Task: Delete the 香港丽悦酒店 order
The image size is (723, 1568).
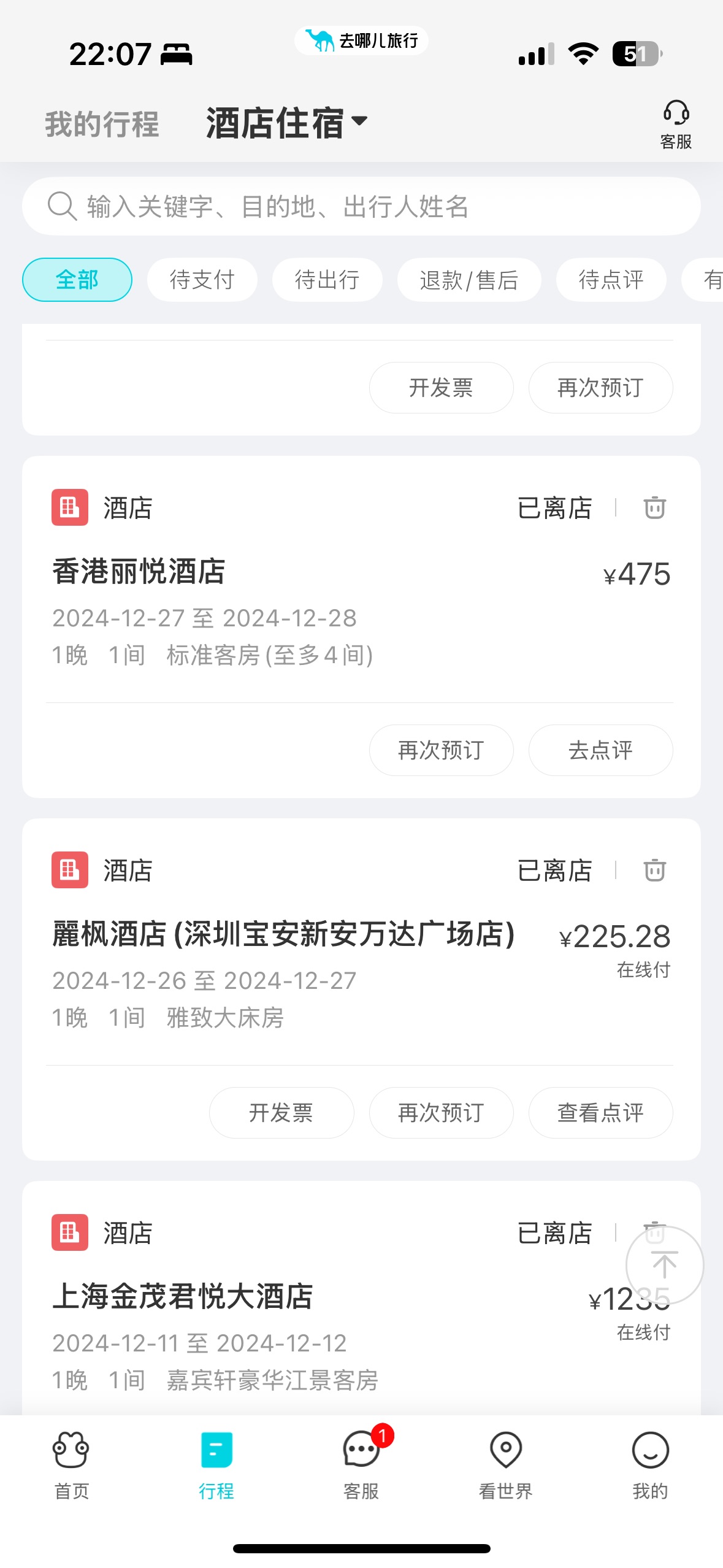Action: tap(654, 508)
